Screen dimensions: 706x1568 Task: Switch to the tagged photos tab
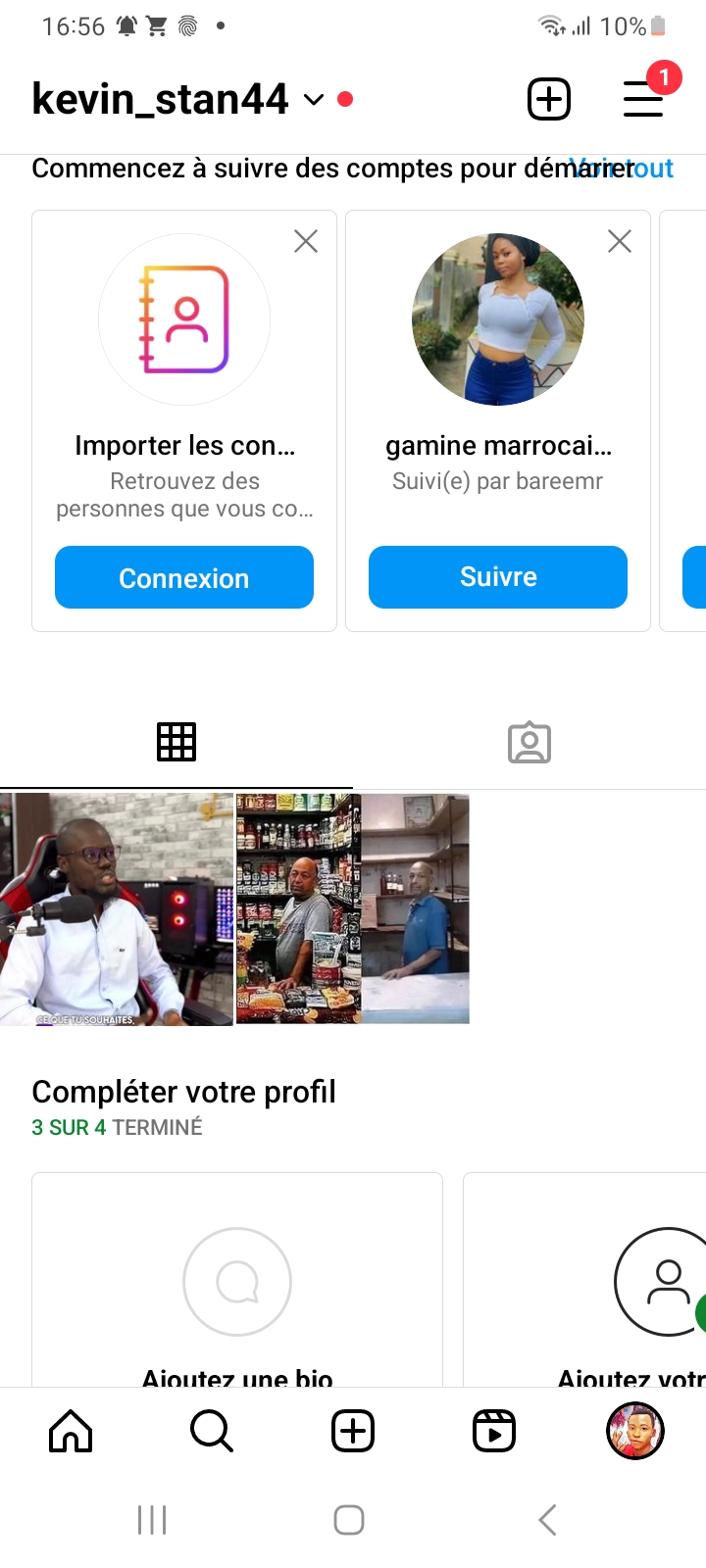tap(529, 743)
